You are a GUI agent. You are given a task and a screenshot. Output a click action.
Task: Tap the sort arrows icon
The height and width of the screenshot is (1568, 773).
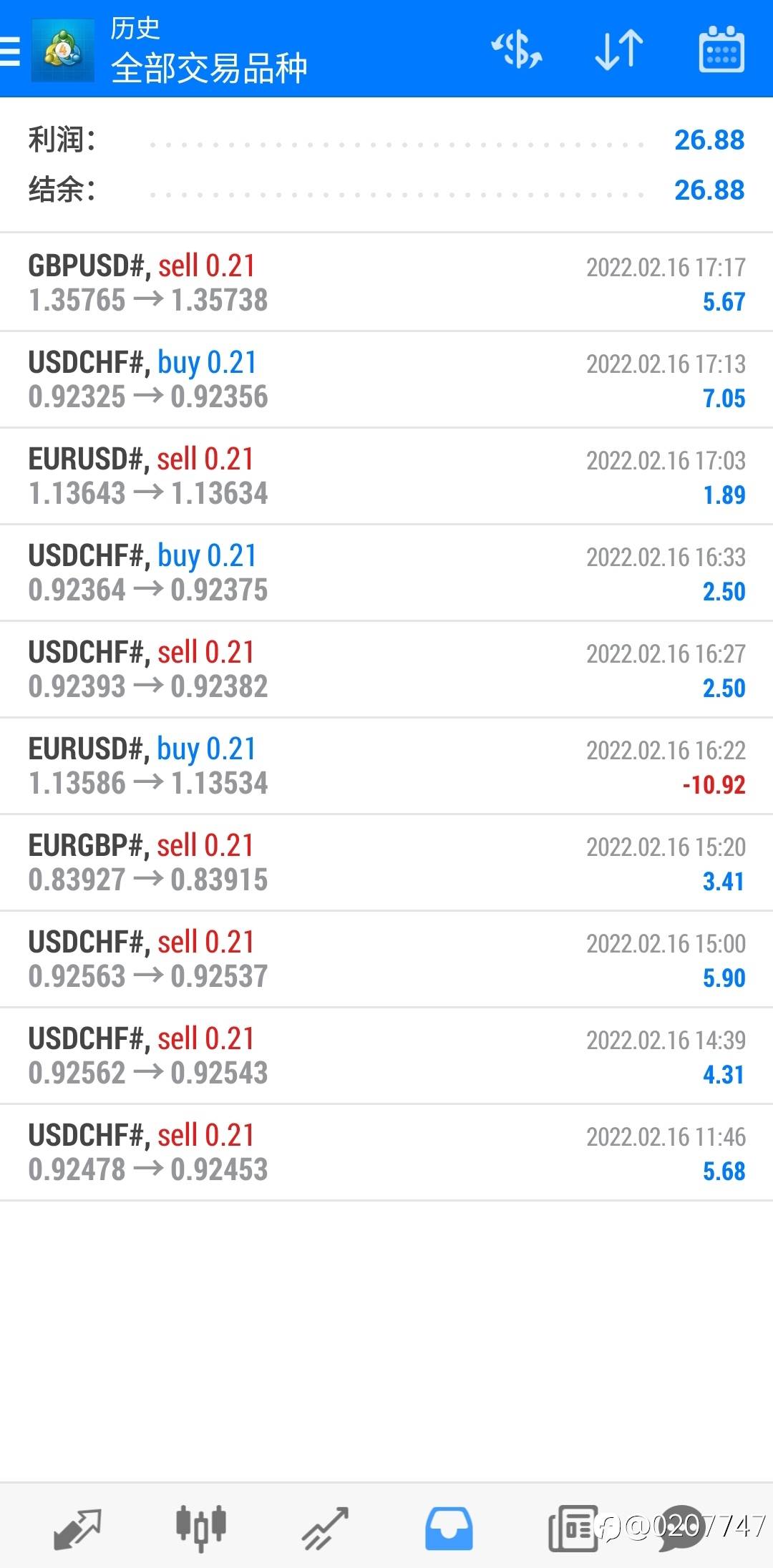click(619, 50)
